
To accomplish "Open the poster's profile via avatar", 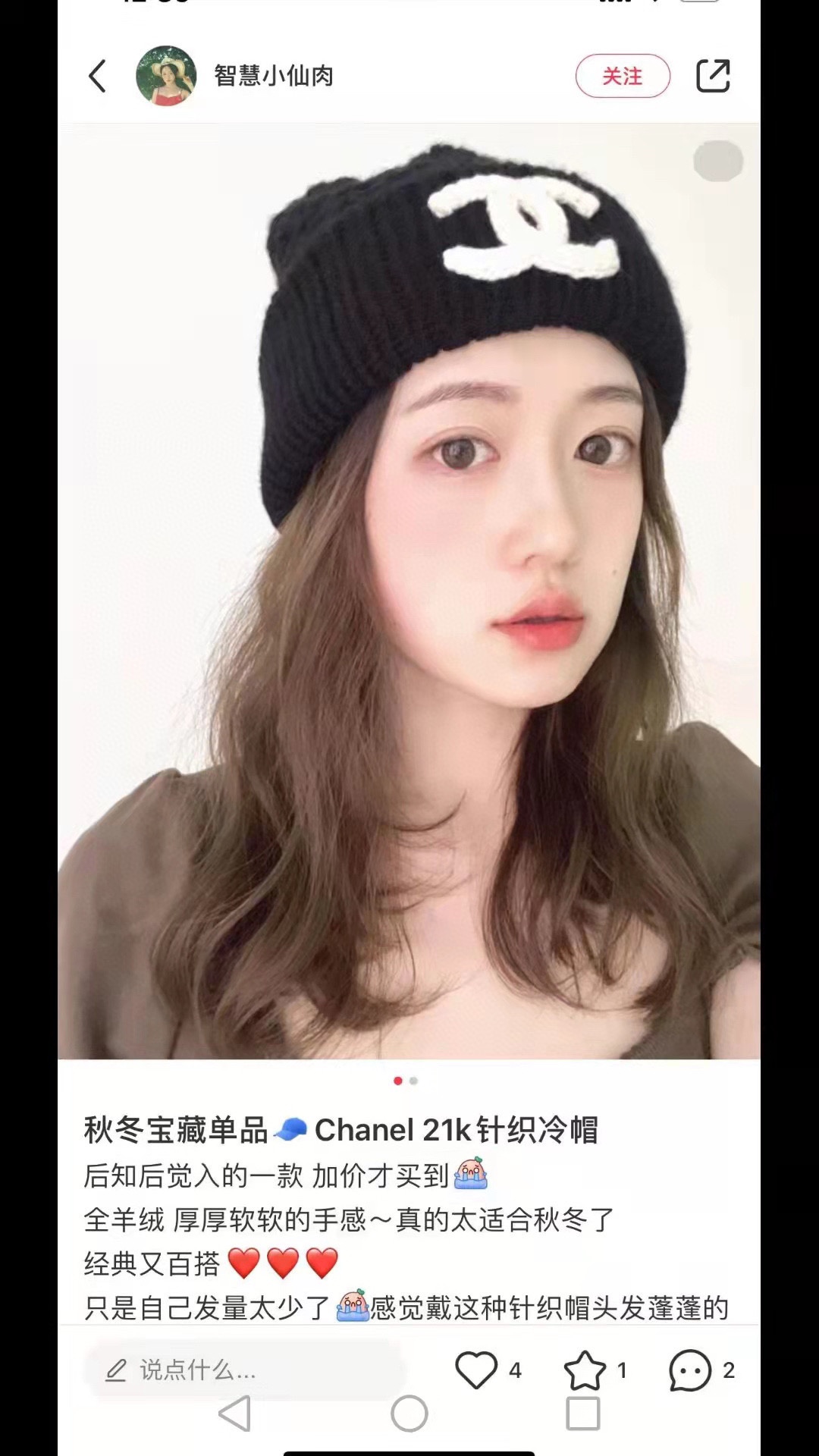I will pyautogui.click(x=166, y=76).
